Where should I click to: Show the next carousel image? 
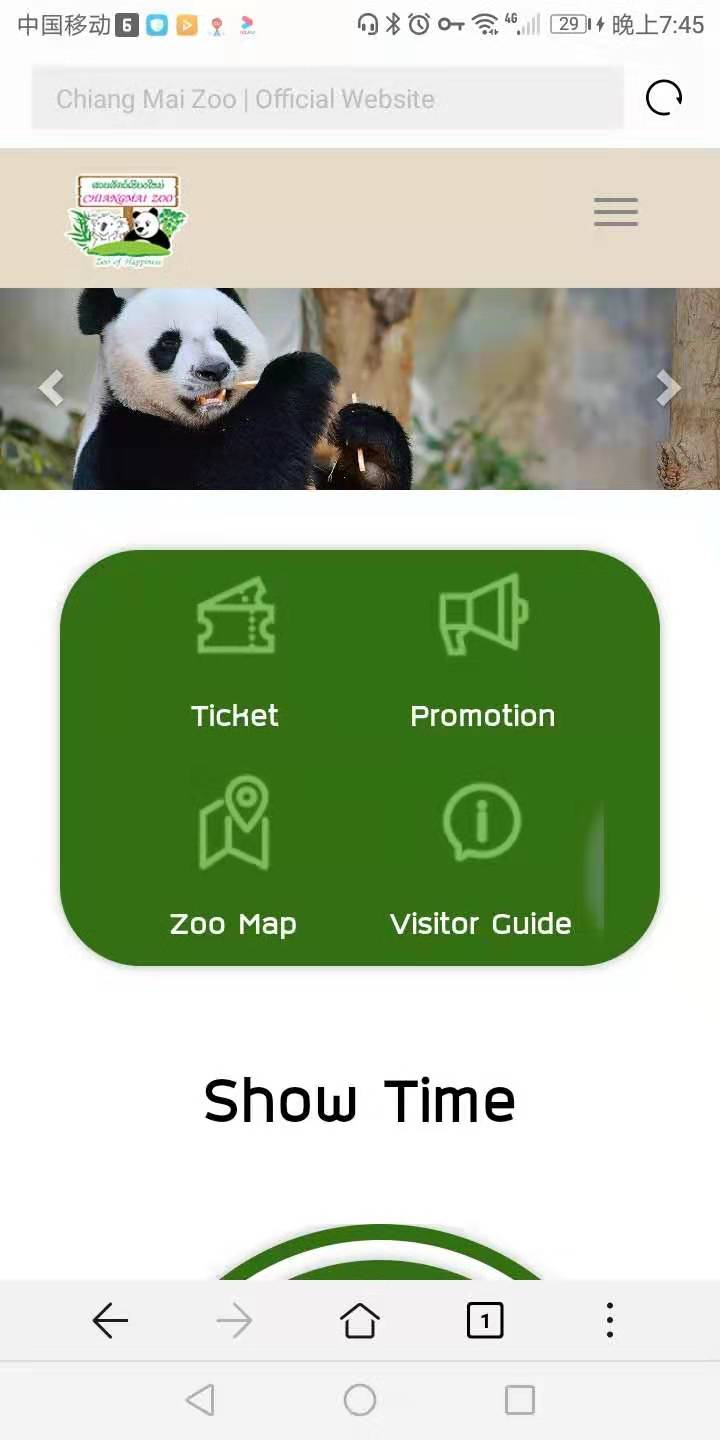(x=668, y=388)
